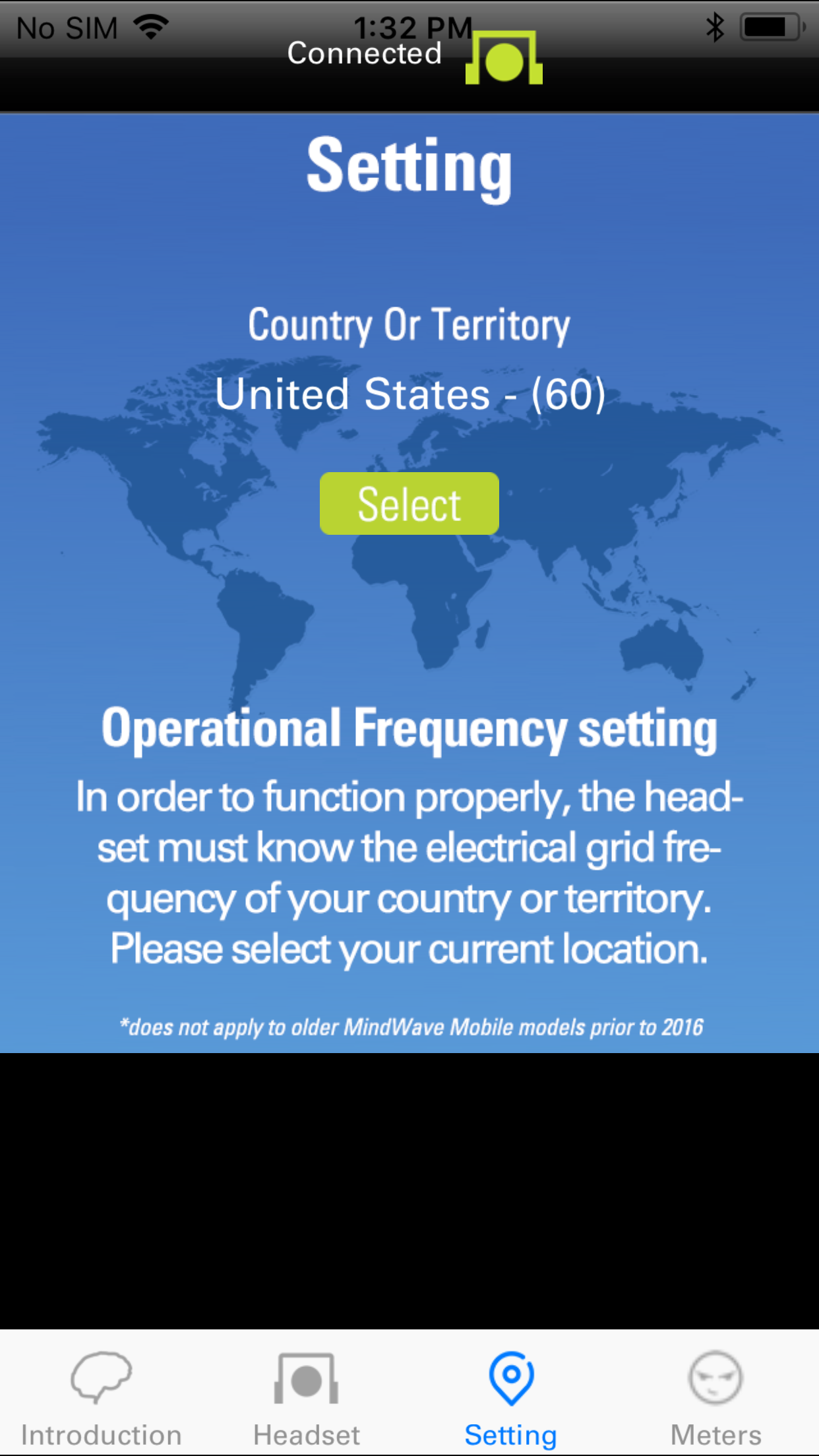Tap the Wi-Fi icon in the status bar

[x=150, y=27]
